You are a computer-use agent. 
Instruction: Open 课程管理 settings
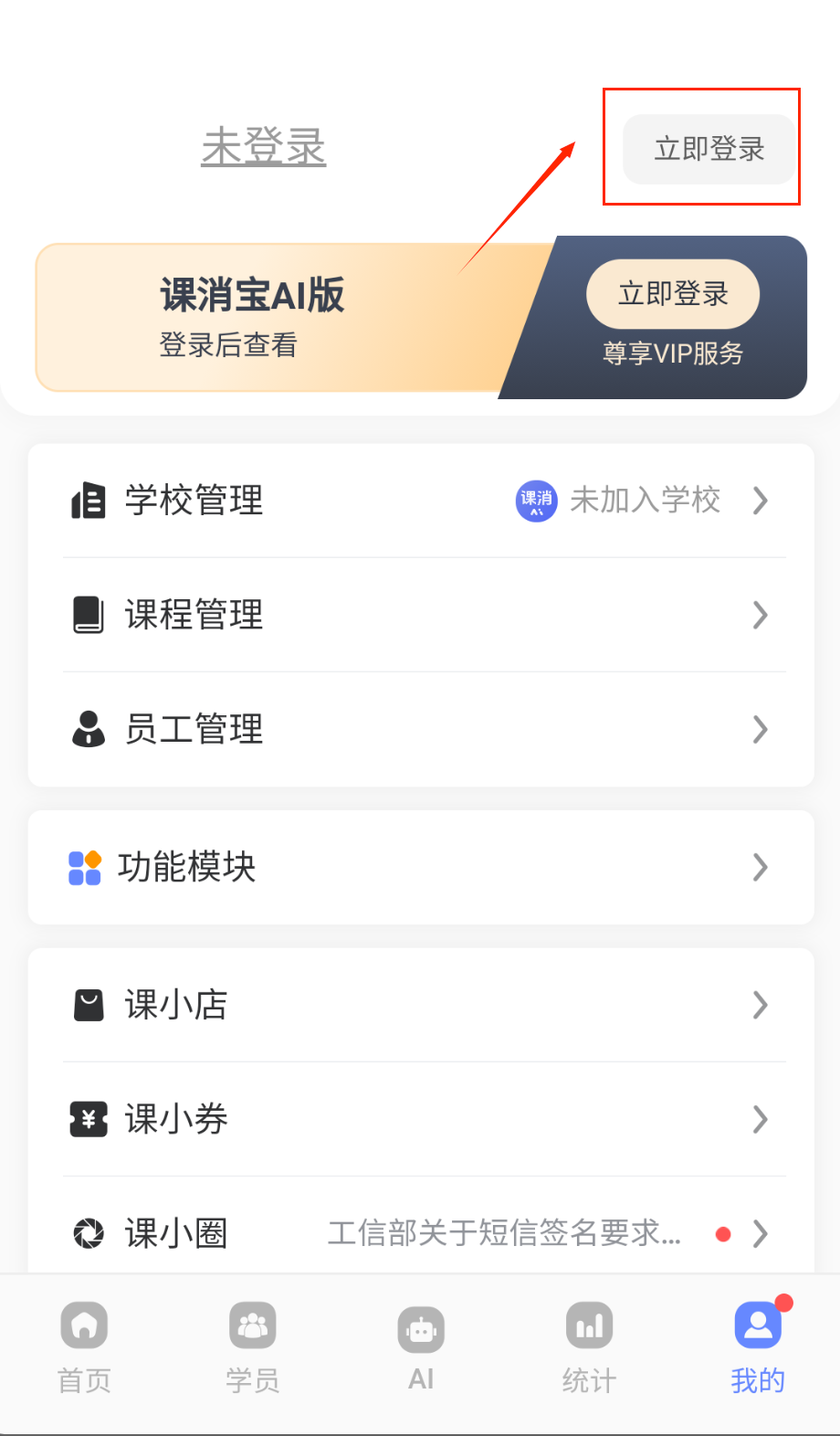pyautogui.click(x=420, y=615)
